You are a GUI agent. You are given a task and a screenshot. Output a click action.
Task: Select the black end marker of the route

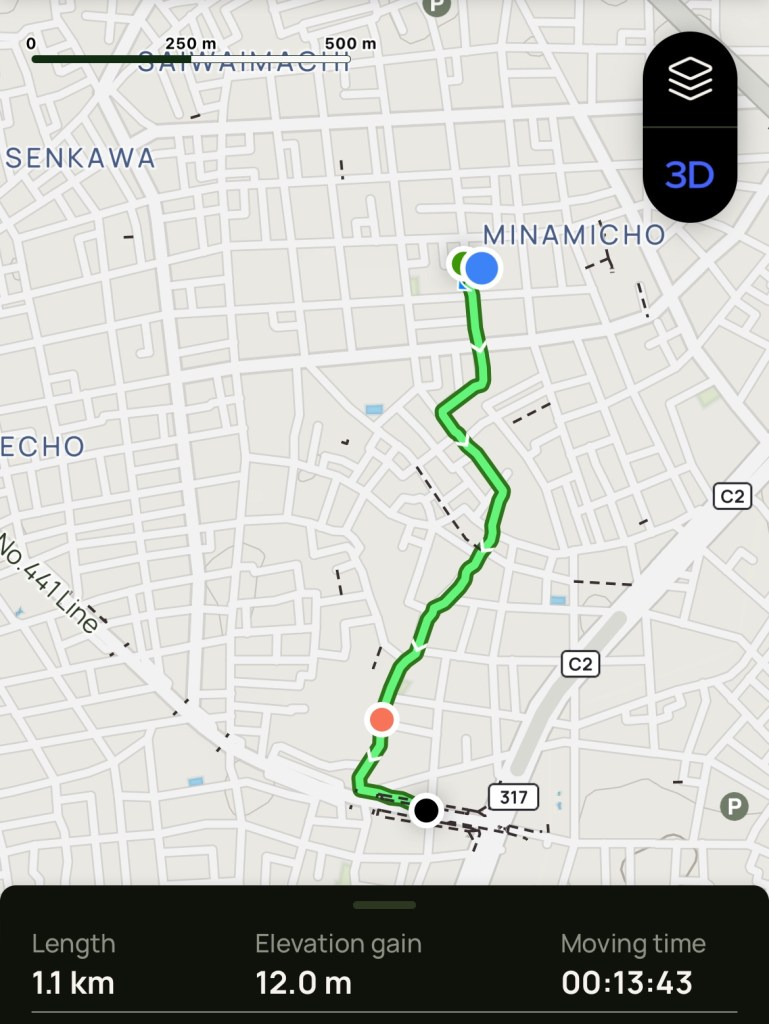[426, 810]
